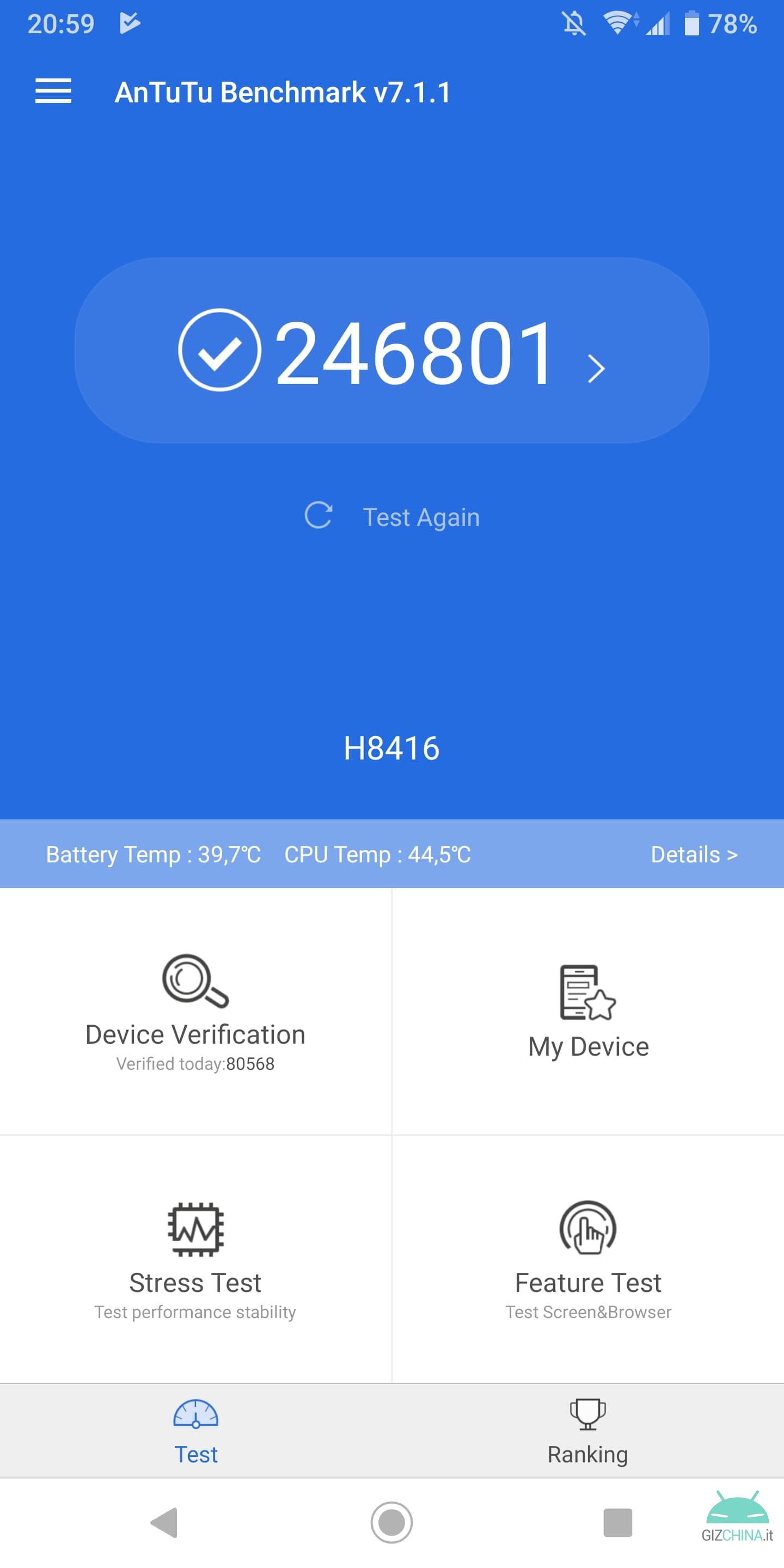Viewport: 784px width, 1568px height.
Task: Start the Stress Test
Action: pyautogui.click(x=195, y=1259)
